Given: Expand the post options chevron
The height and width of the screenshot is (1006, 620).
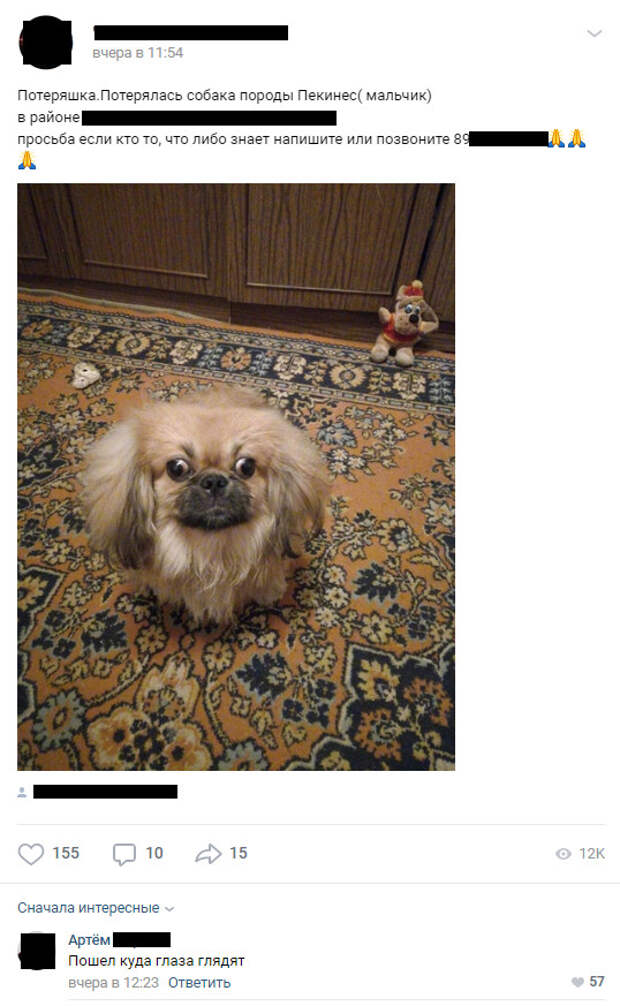Looking at the screenshot, I should click(x=594, y=34).
